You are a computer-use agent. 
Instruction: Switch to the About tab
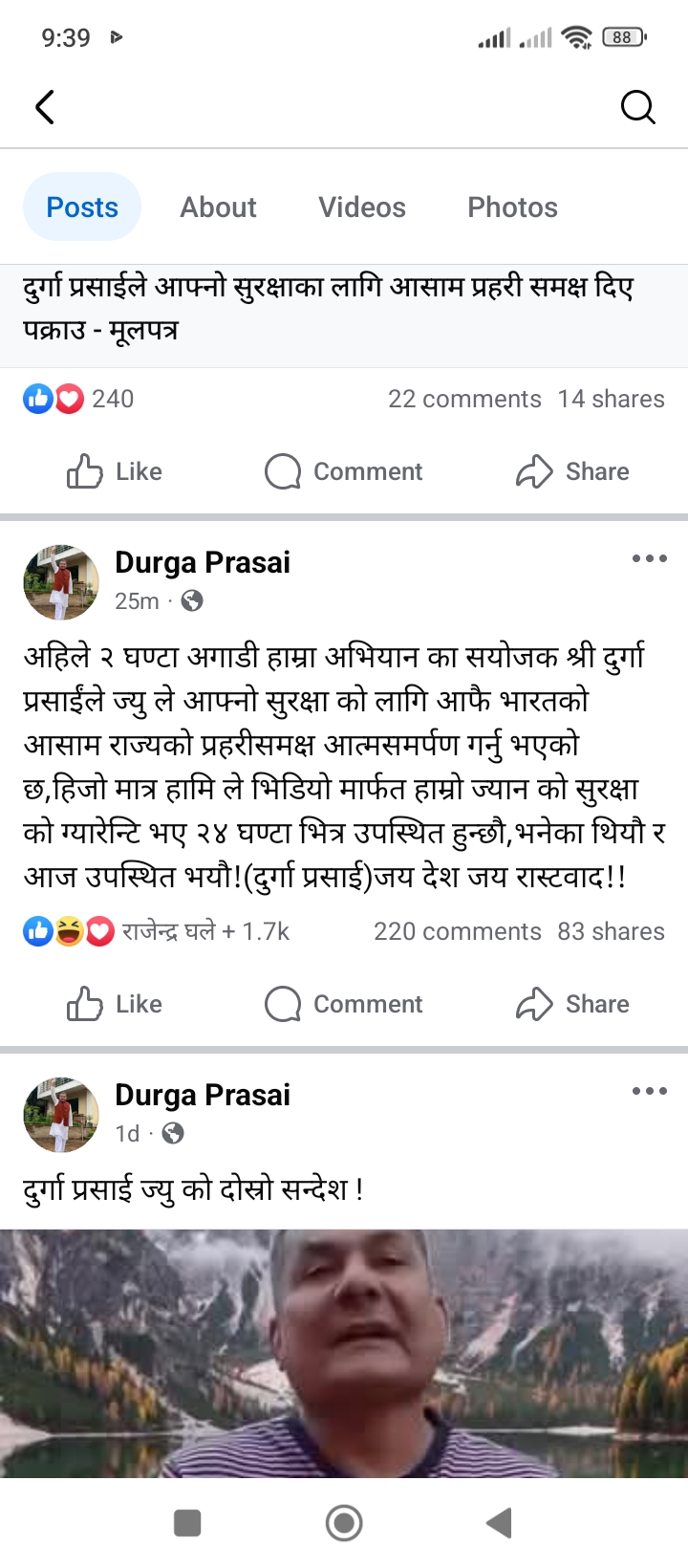[x=218, y=207]
